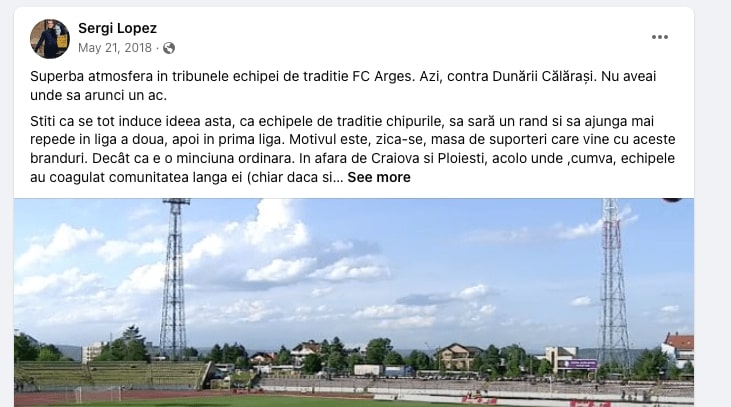Expand the post with See more

click(x=378, y=177)
